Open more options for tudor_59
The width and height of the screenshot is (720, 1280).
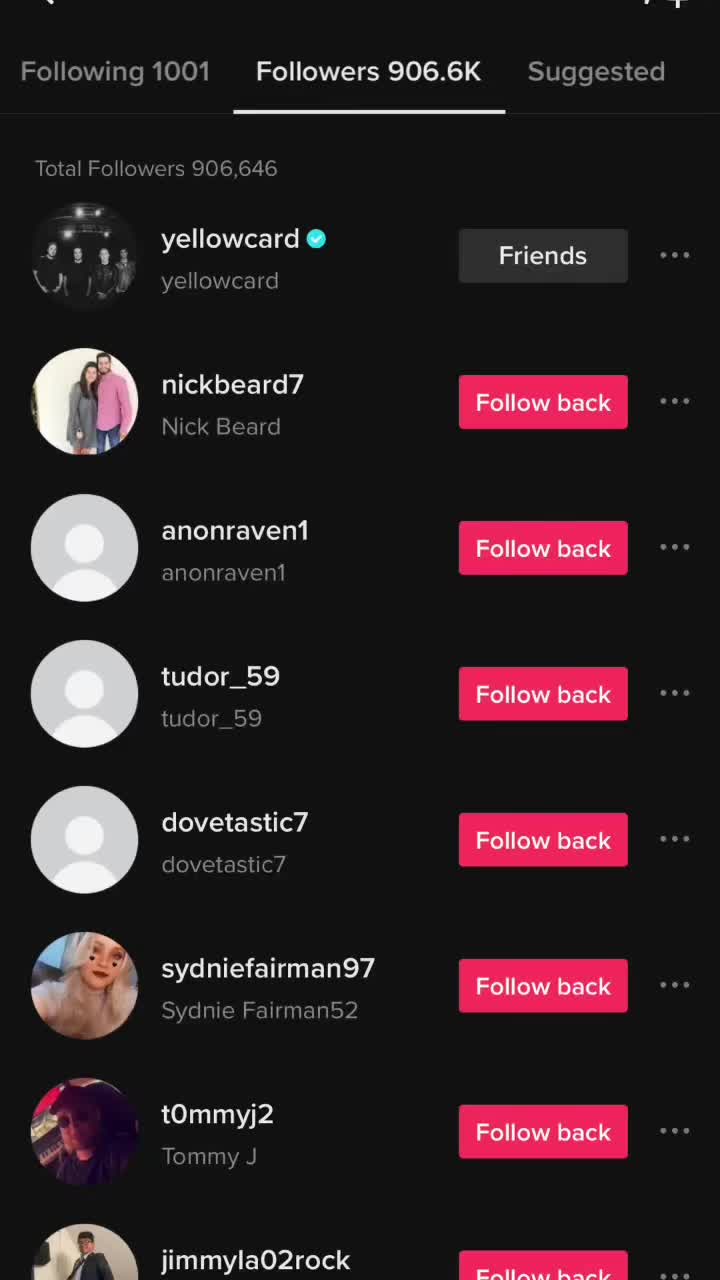[x=675, y=694]
